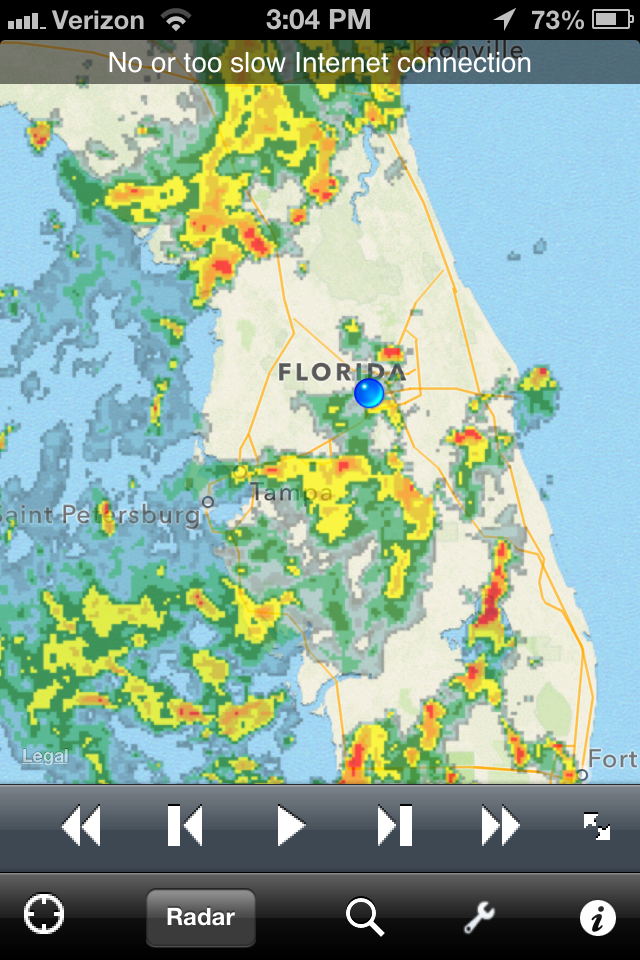Fast forward the radar animation
The image size is (640, 960).
pos(500,827)
